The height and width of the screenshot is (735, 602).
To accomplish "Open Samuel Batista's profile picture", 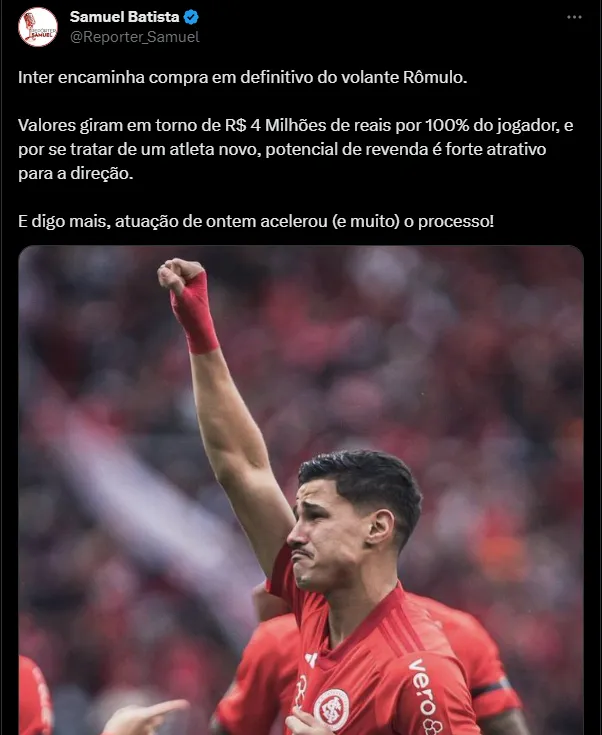I will coord(38,27).
